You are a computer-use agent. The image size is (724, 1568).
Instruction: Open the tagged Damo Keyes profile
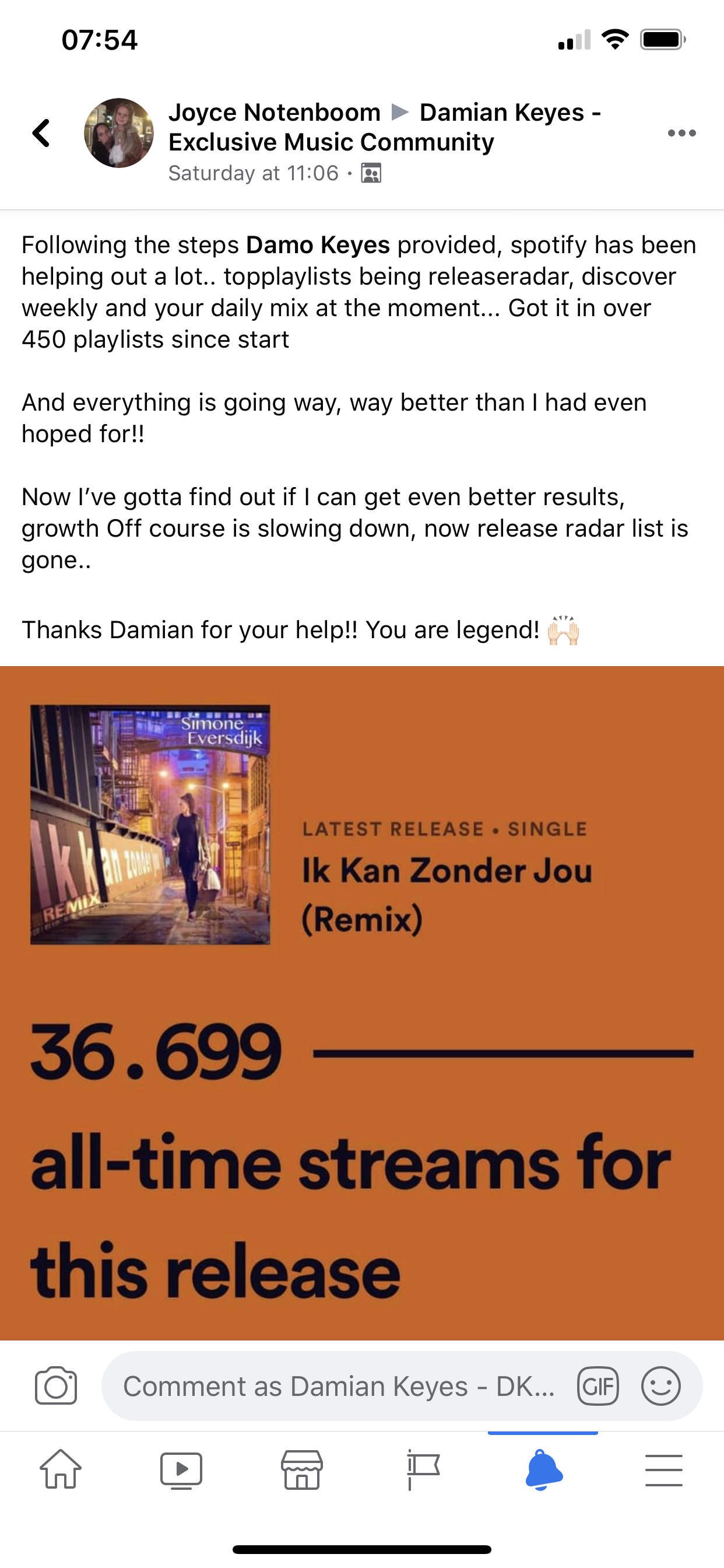pyautogui.click(x=318, y=244)
